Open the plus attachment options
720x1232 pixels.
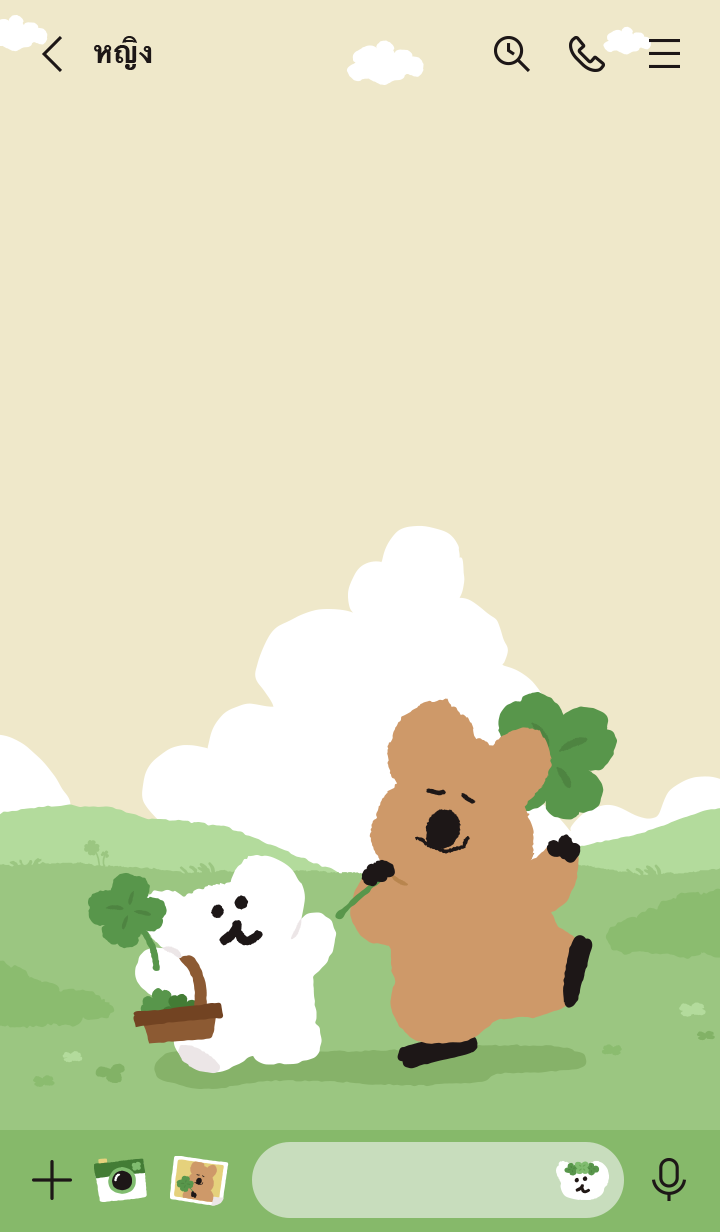(x=52, y=1180)
